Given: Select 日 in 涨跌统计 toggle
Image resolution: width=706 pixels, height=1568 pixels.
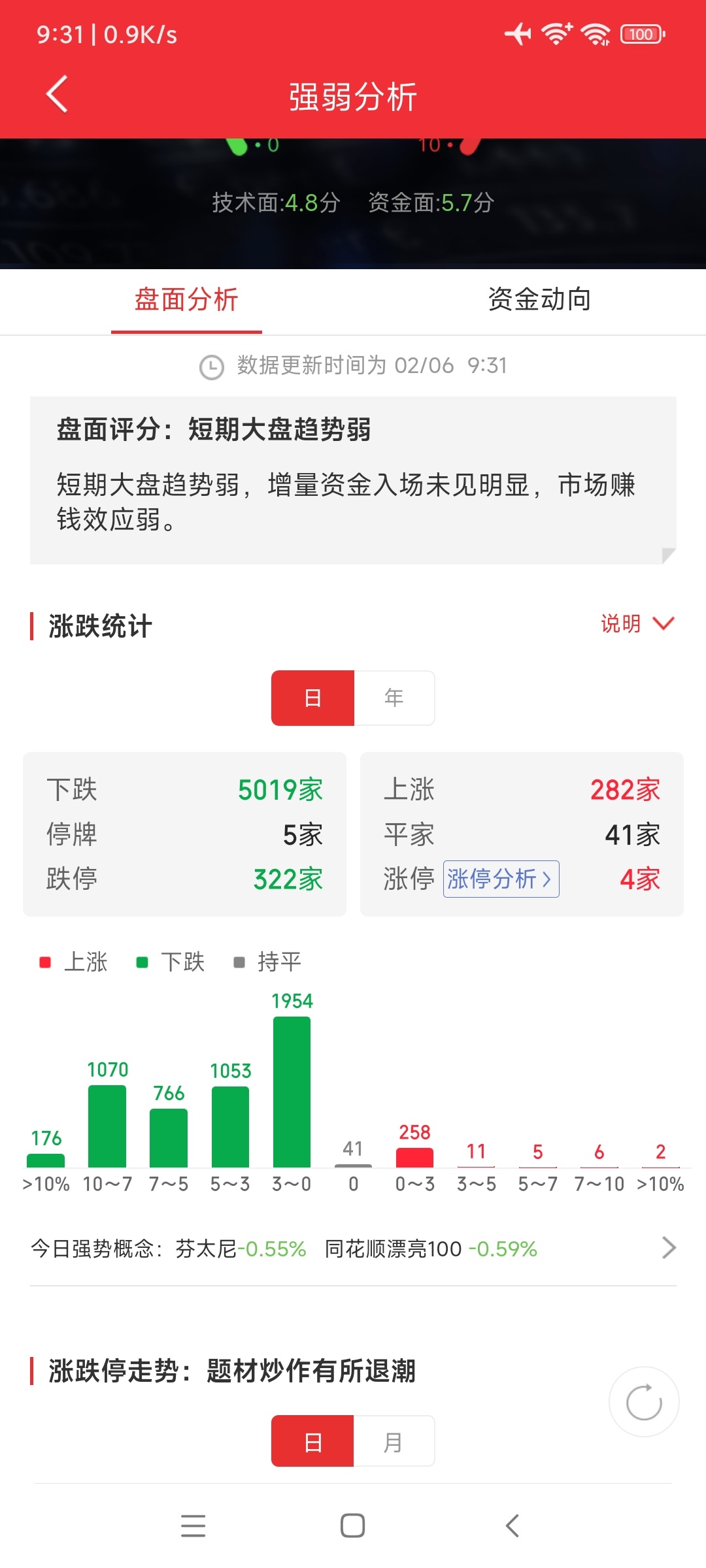Looking at the screenshot, I should point(313,698).
